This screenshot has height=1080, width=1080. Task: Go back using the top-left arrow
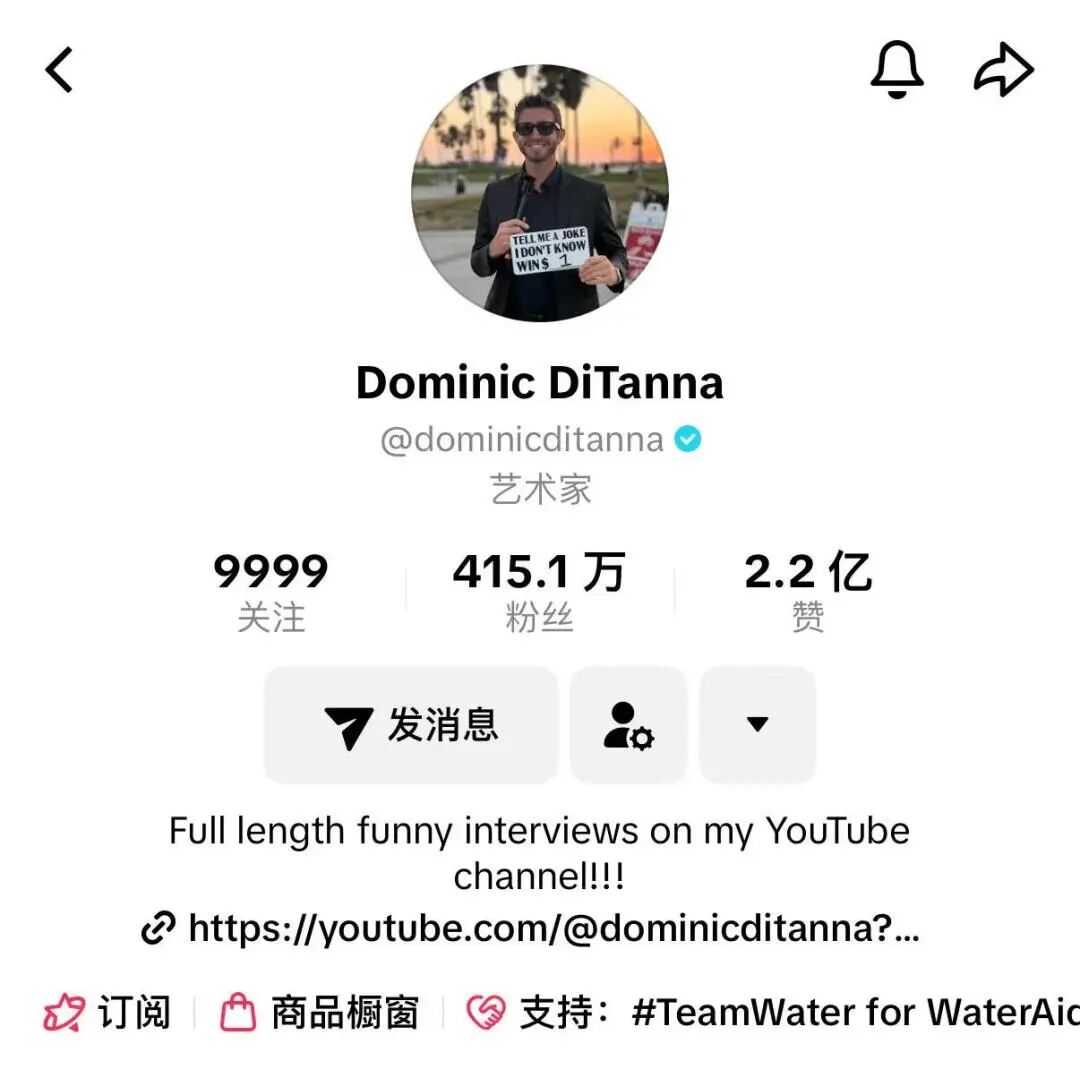60,71
